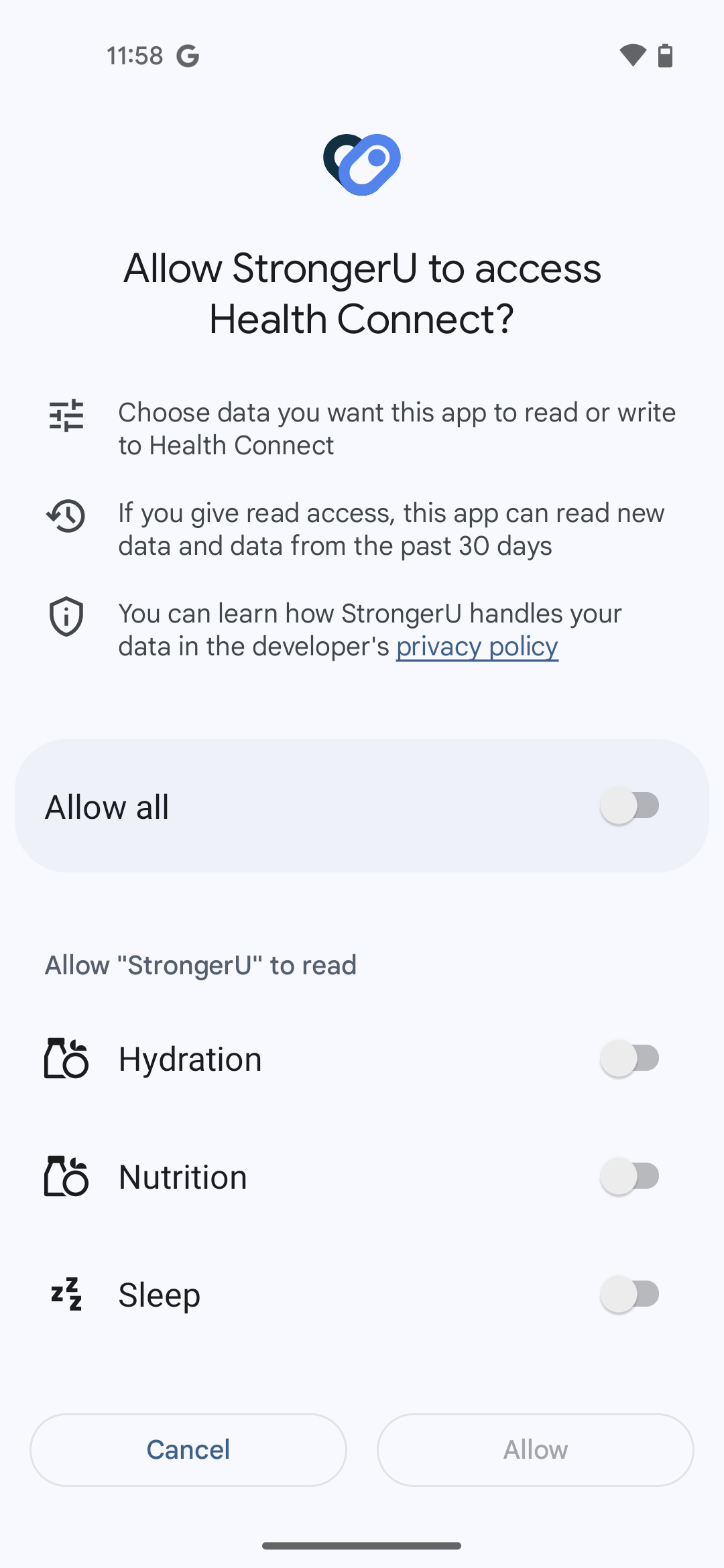The width and height of the screenshot is (724, 1568).
Task: Select the Hydration row
Action: [268, 1058]
